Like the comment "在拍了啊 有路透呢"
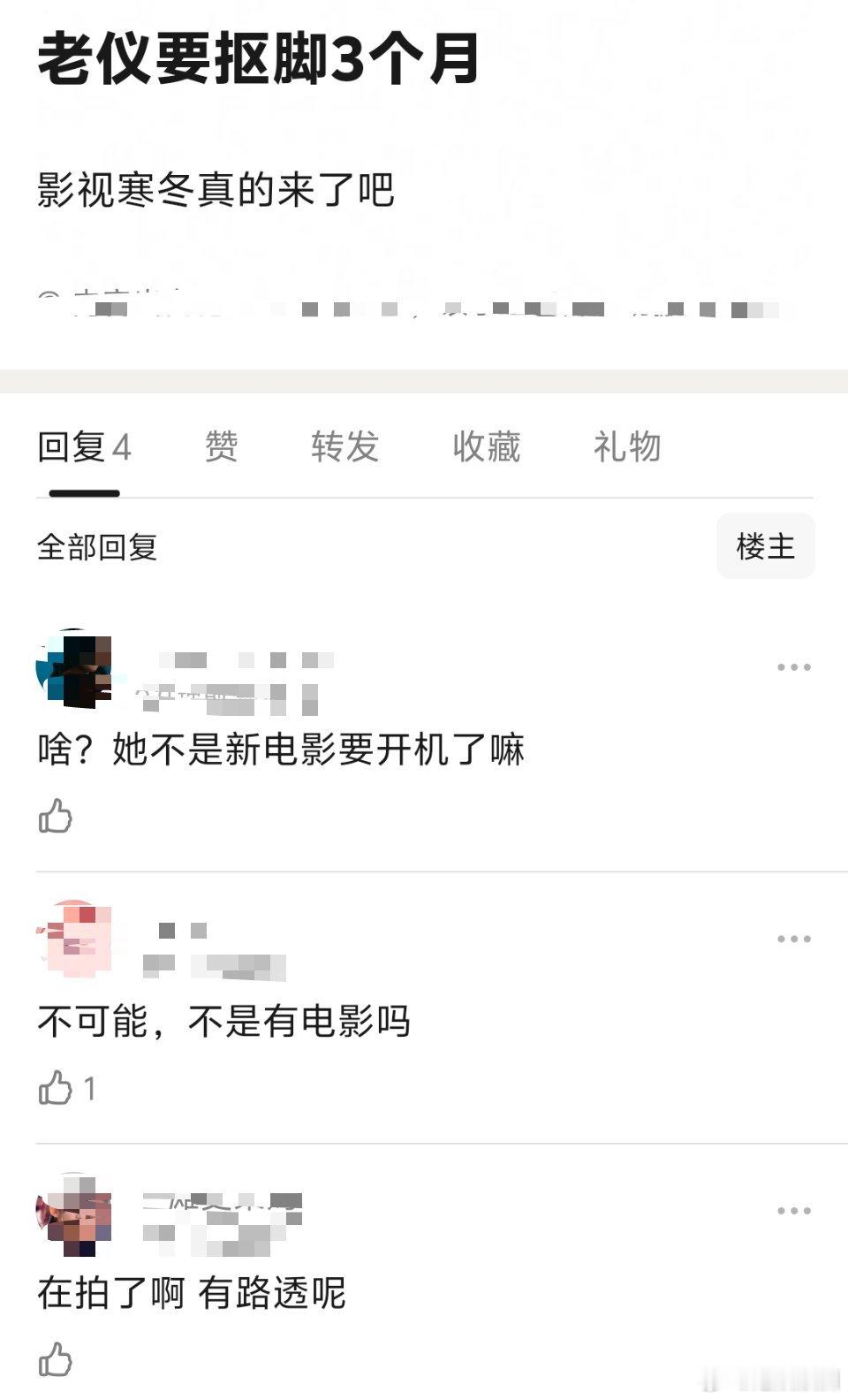Image resolution: width=848 pixels, height=1400 pixels. 56,1361
